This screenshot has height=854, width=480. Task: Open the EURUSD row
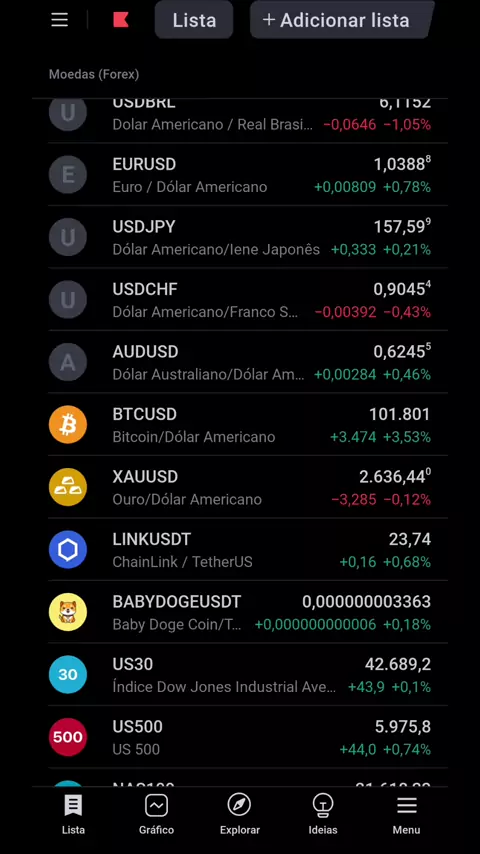pos(248,175)
